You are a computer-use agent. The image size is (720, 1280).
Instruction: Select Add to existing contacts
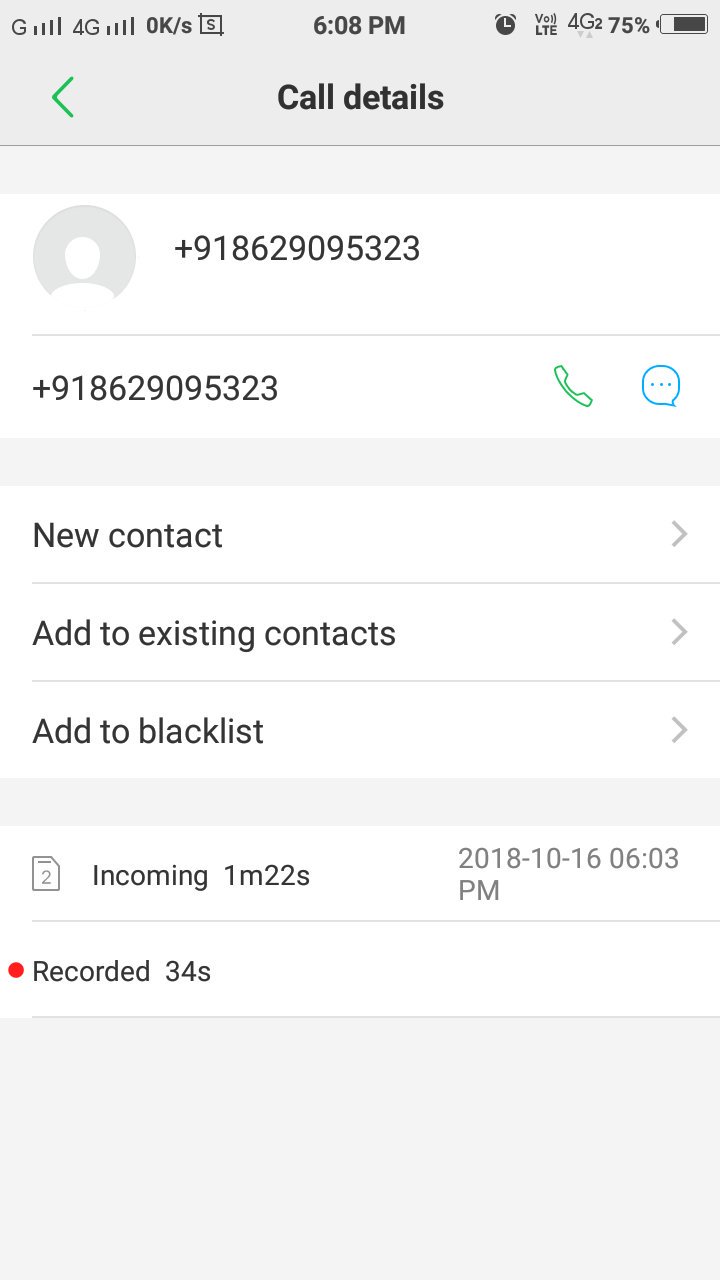[360, 633]
